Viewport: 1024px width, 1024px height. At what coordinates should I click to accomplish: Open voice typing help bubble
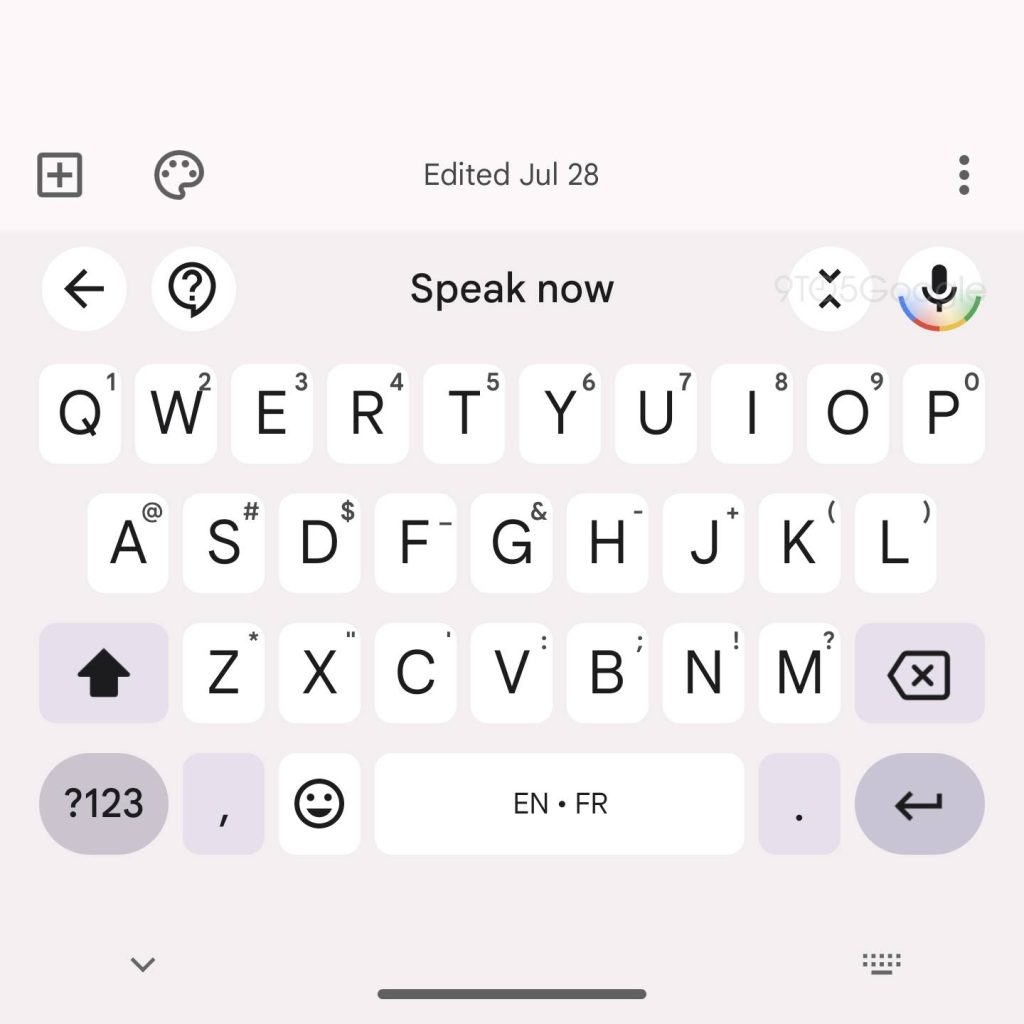coord(193,289)
